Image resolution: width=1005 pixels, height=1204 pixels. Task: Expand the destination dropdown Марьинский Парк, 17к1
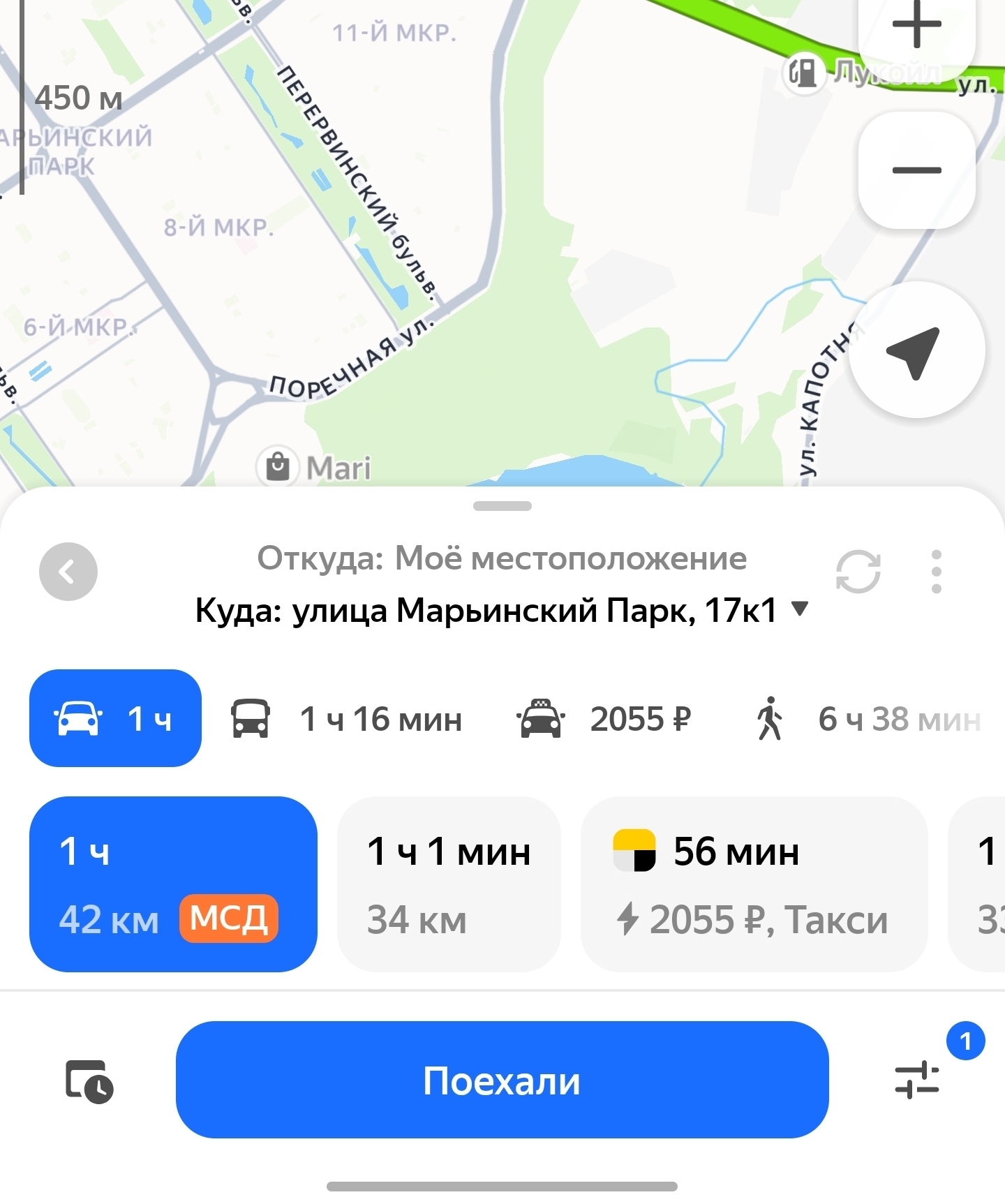[800, 609]
